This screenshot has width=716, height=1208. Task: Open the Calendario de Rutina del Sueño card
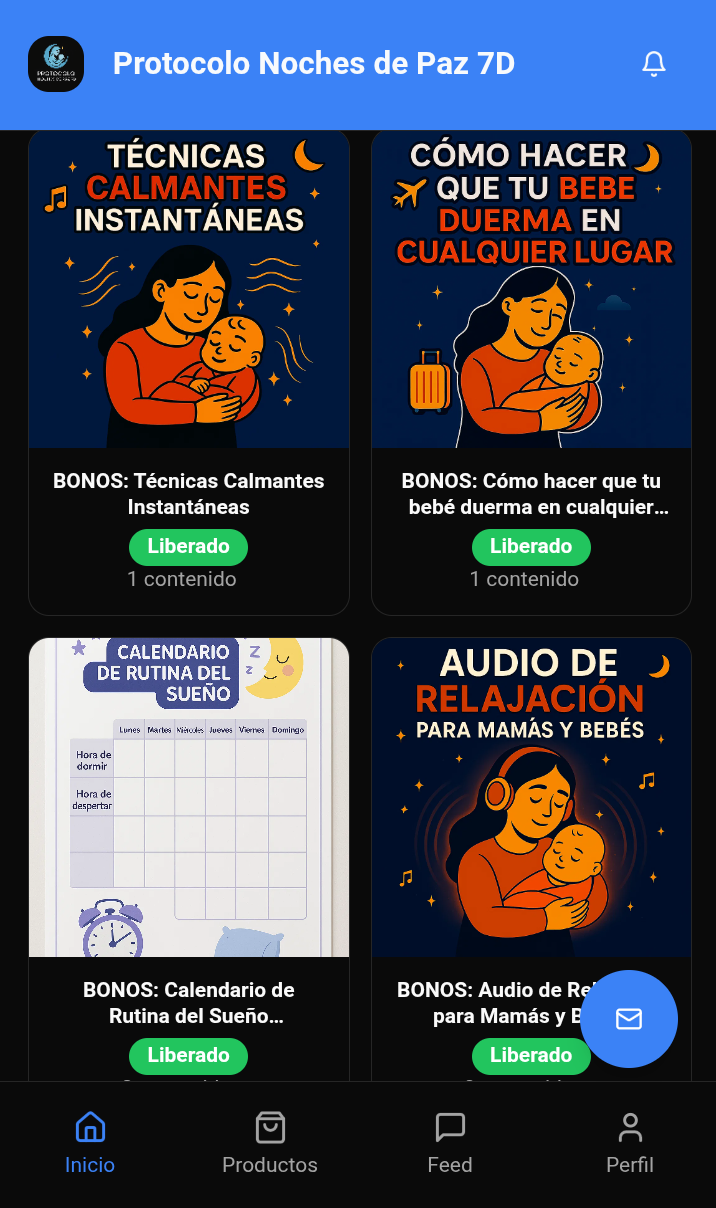pos(189,798)
